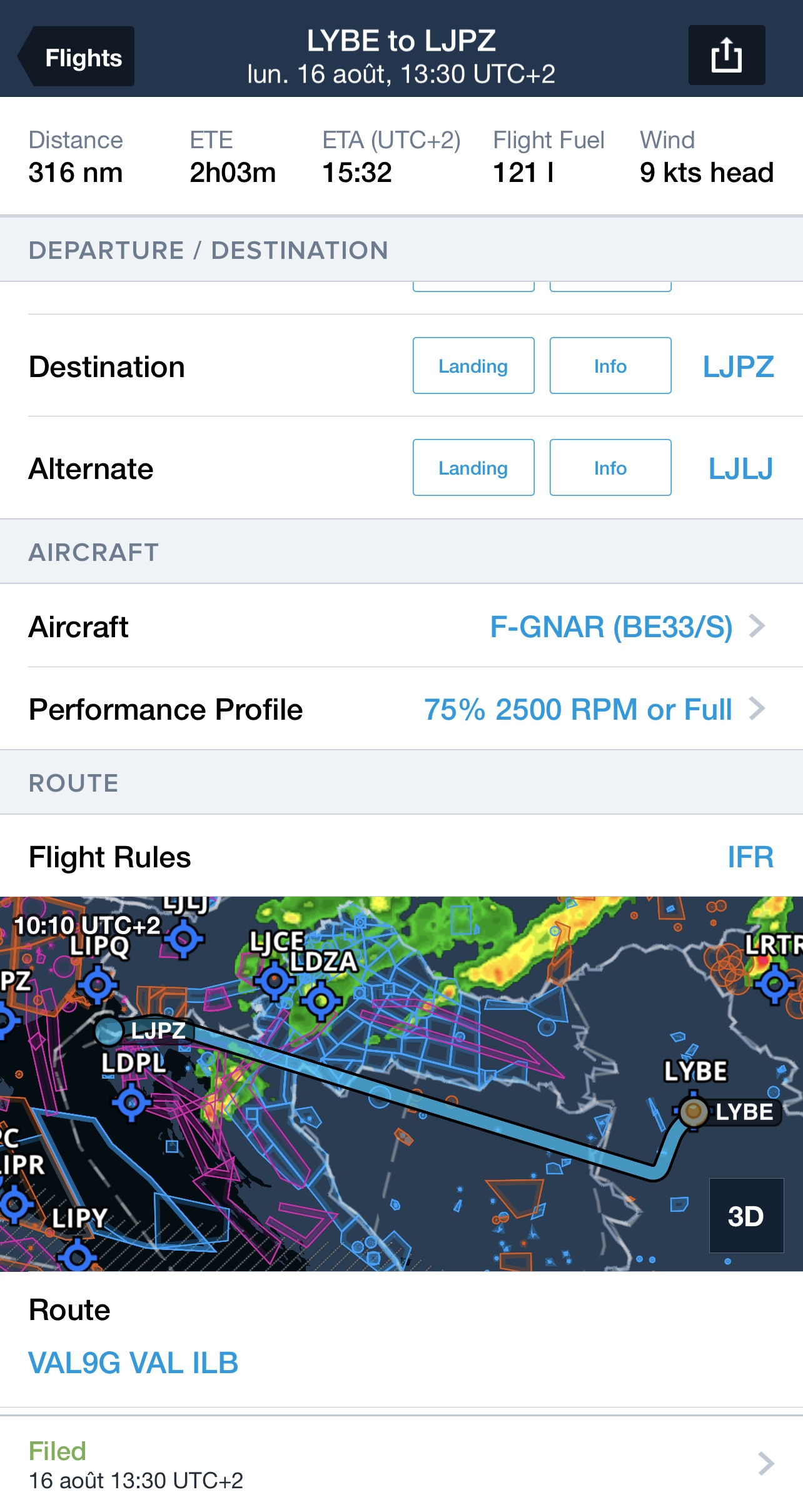
Task: Open Landing details for Alternate LJLJ
Action: [473, 468]
